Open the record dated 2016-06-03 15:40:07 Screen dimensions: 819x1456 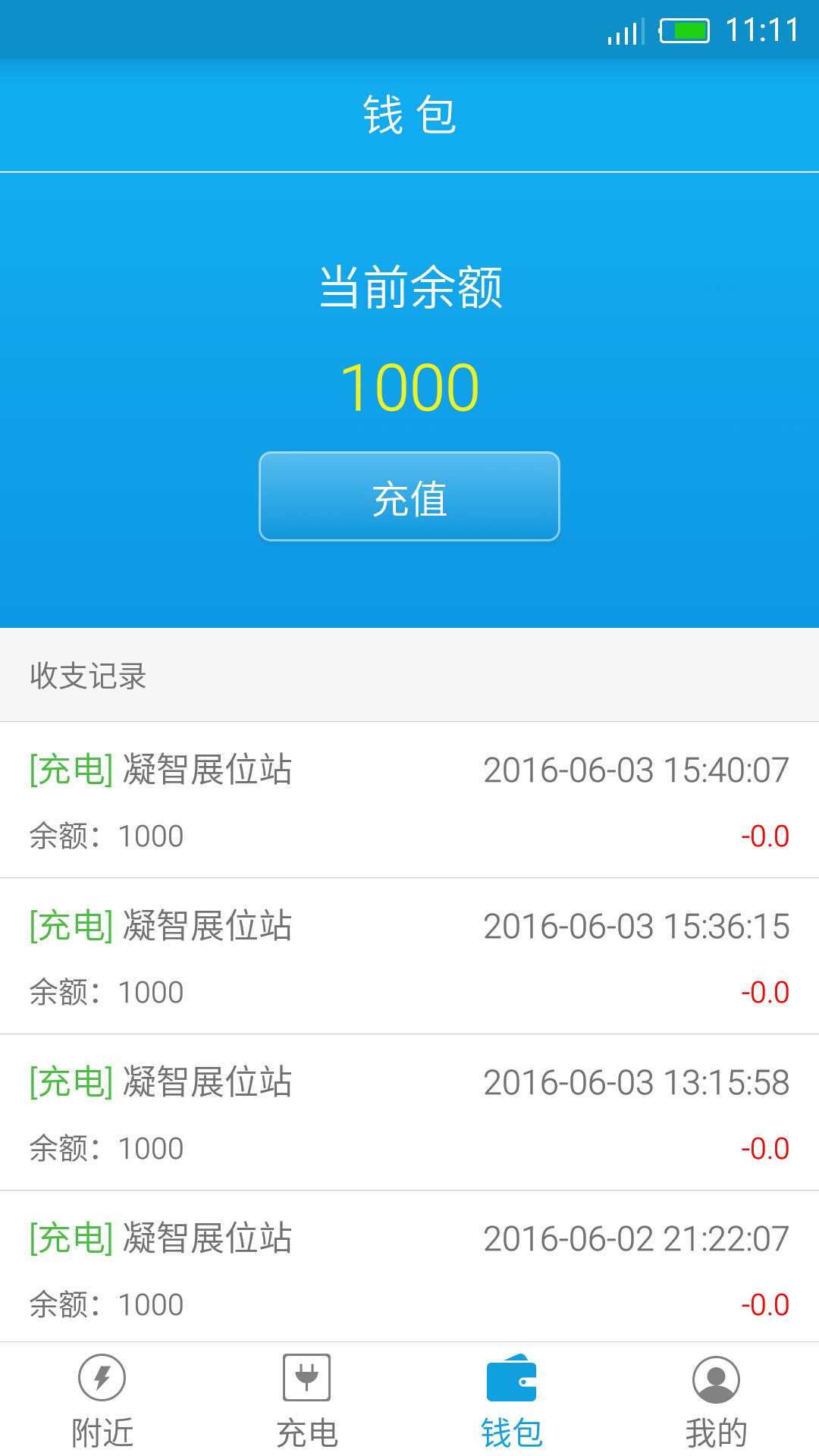click(x=409, y=800)
